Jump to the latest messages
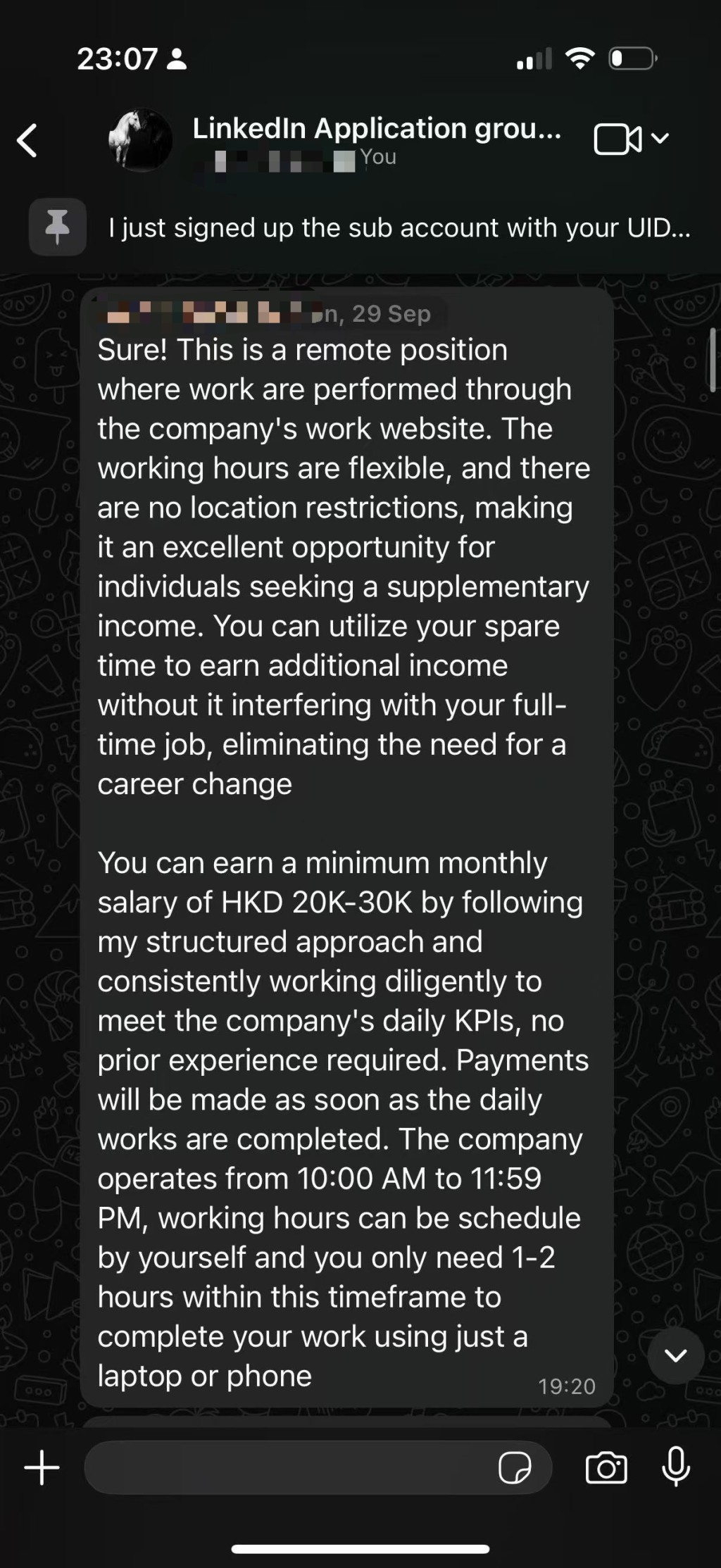The height and width of the screenshot is (1568, 721). pyautogui.click(x=675, y=1355)
